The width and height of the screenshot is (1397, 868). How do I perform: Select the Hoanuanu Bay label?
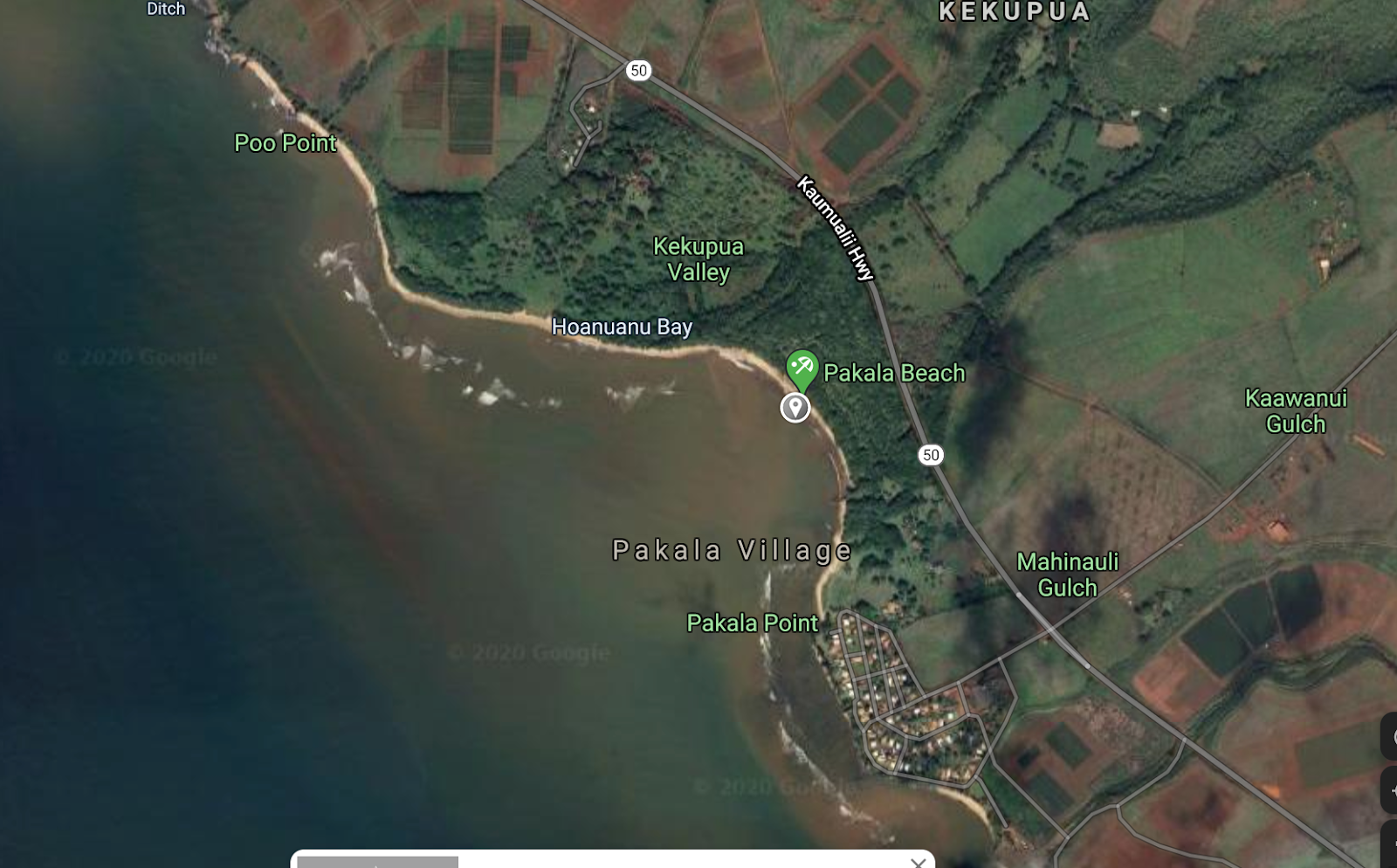[622, 327]
